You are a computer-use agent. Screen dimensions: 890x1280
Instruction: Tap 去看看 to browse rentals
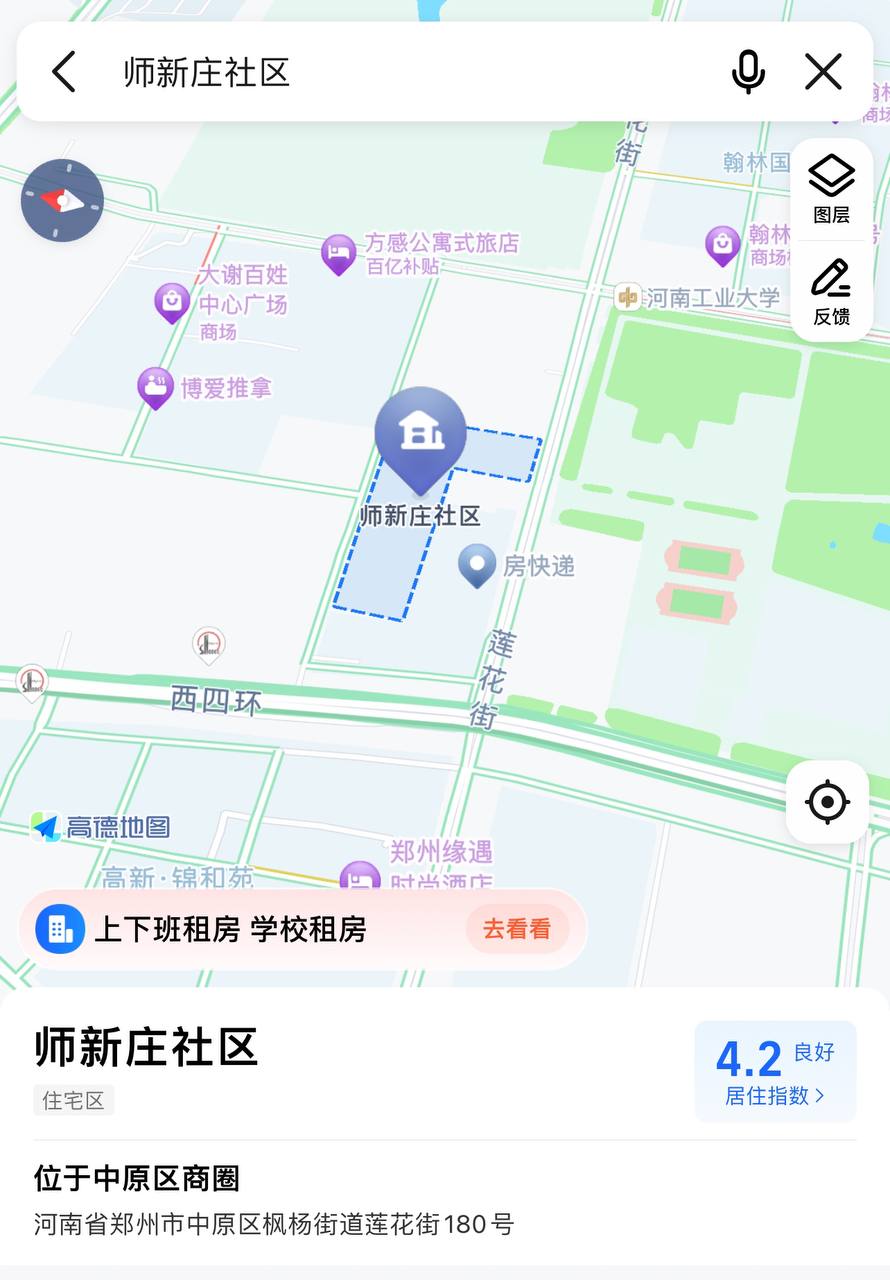tap(516, 929)
